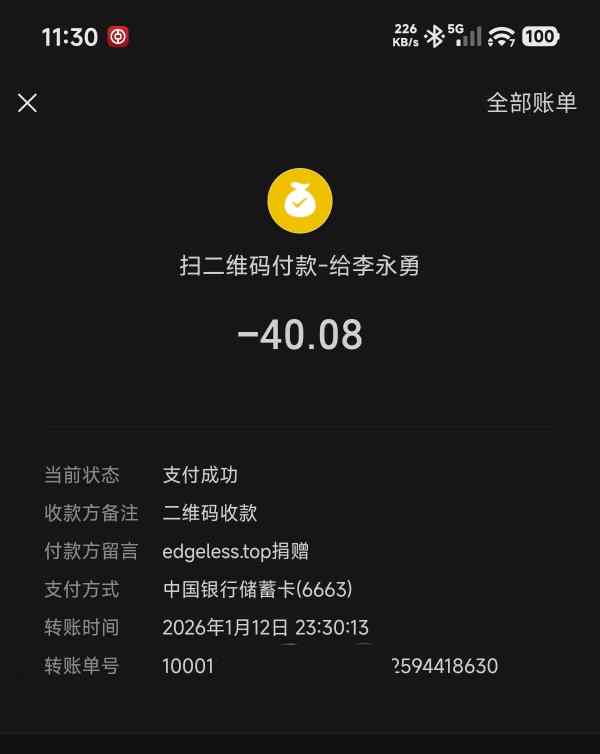Close the payment detail page
This screenshot has width=600, height=754.
tap(27, 103)
